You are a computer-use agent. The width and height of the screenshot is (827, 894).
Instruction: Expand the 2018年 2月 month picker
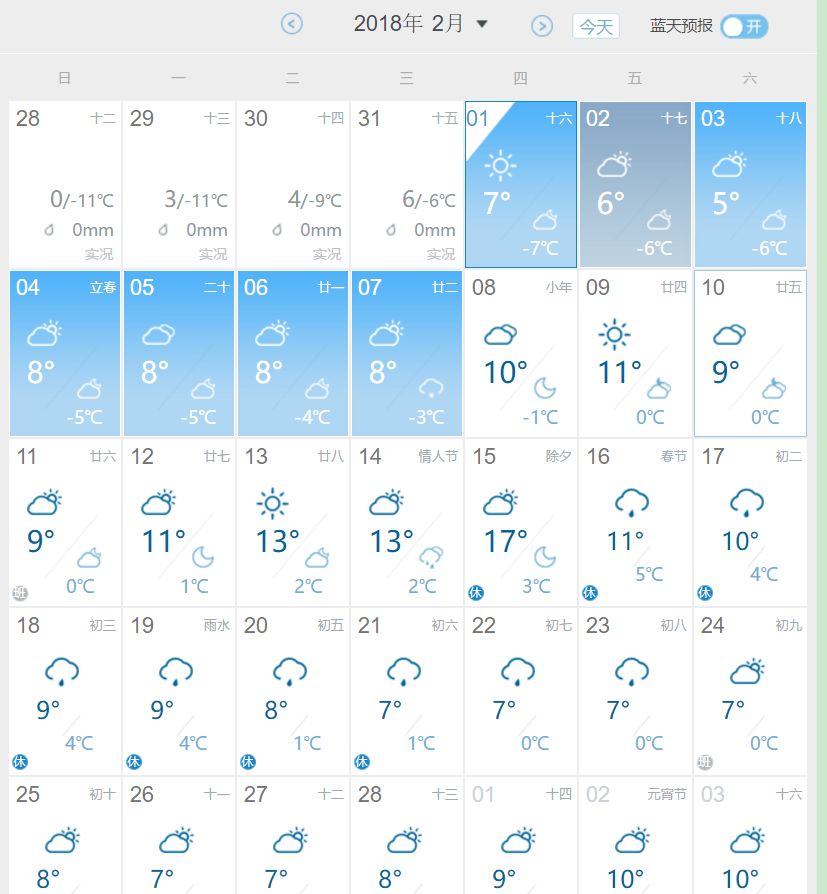482,24
